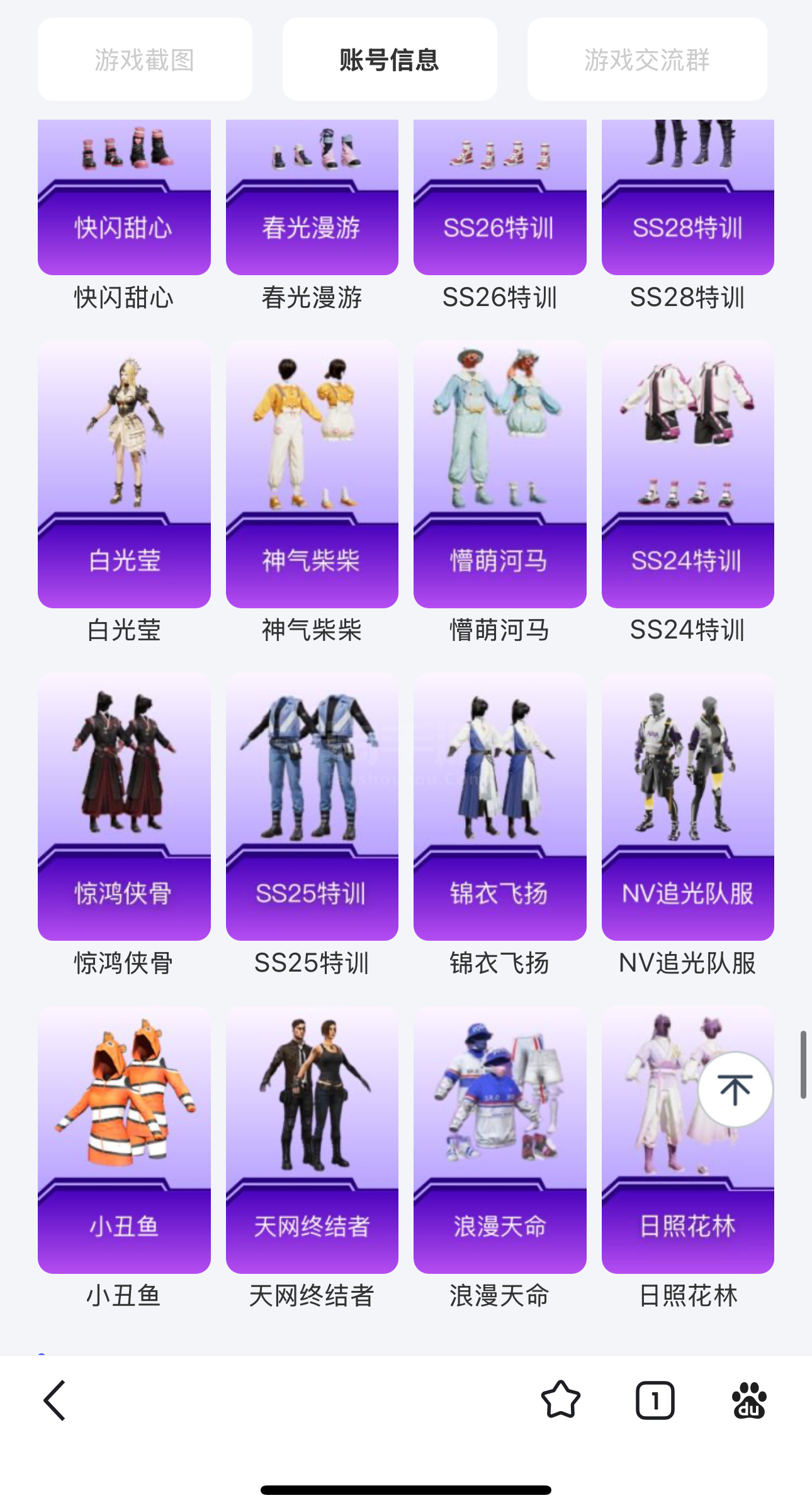Viewport: 812px width, 1510px height.
Task: Open the 天网终结者 outfit card
Action: click(312, 1140)
